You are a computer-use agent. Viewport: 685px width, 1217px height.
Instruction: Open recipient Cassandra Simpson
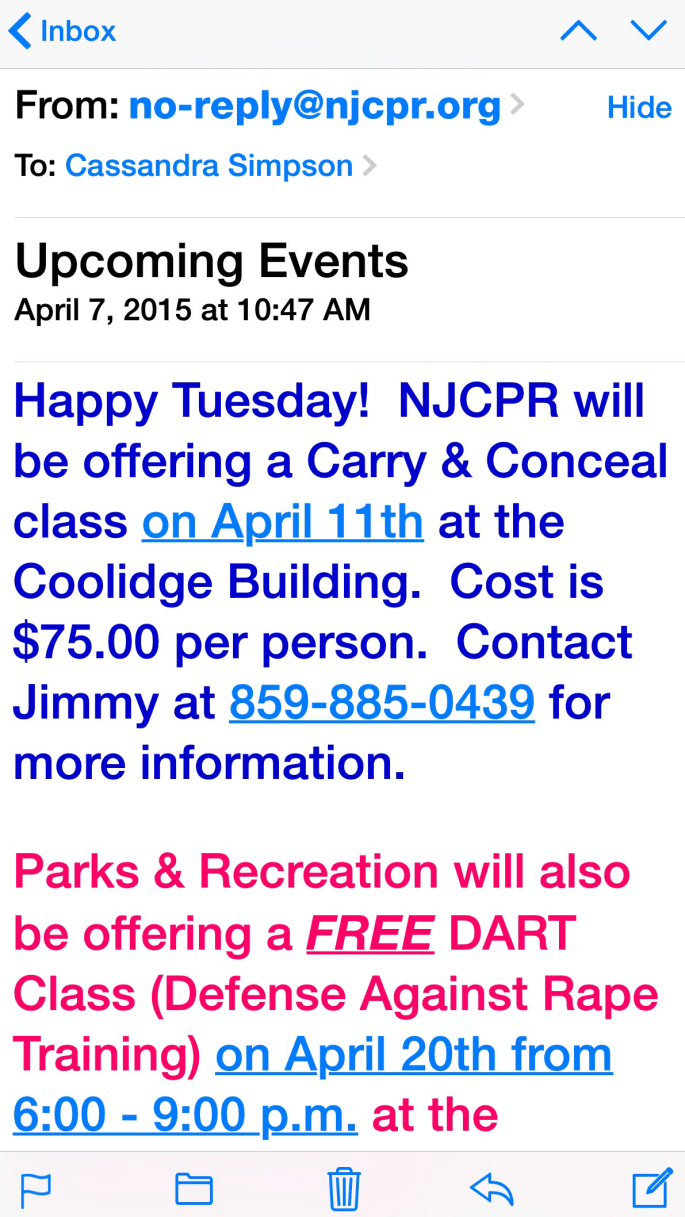tap(209, 165)
